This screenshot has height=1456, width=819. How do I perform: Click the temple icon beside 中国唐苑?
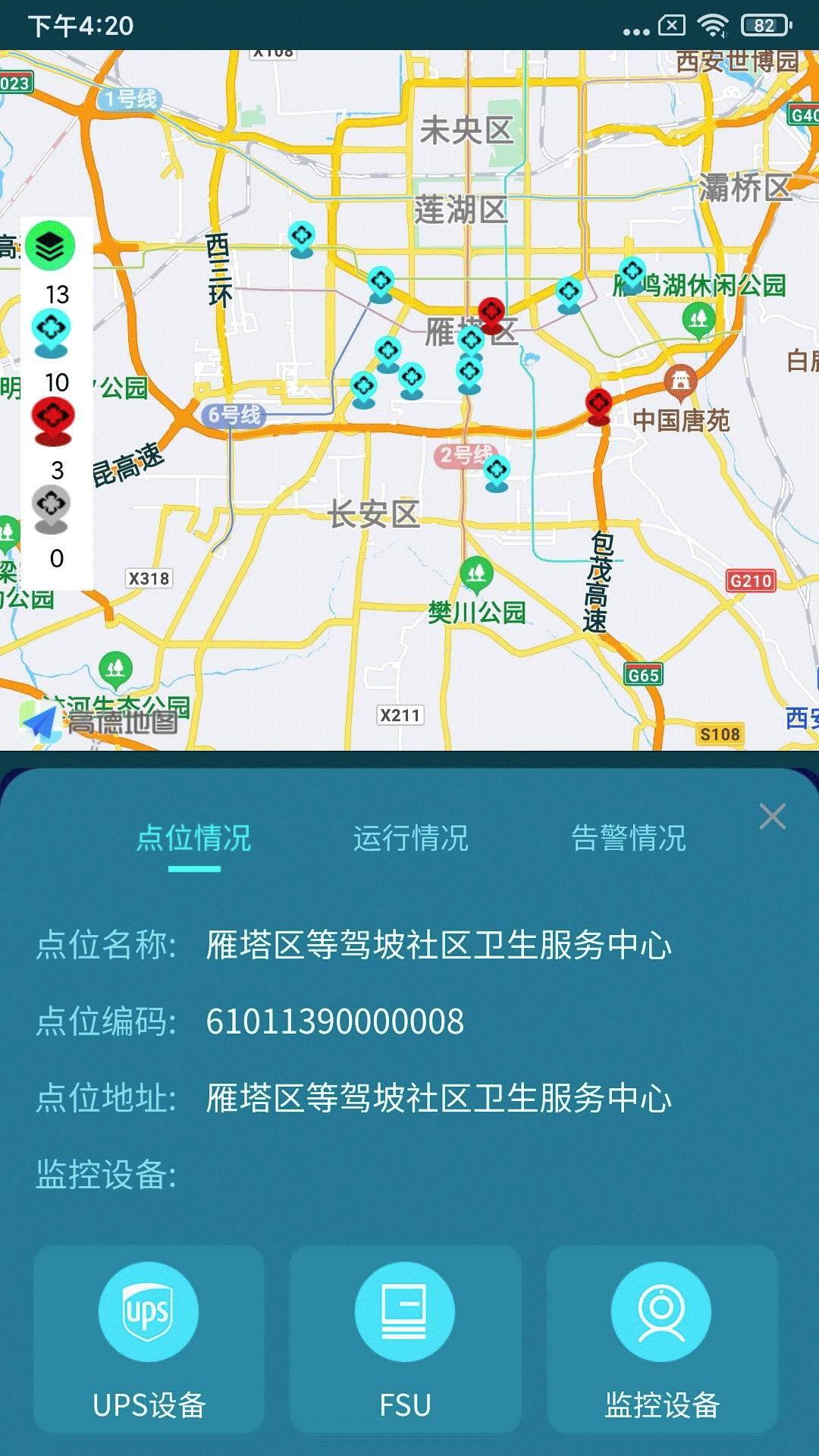click(x=682, y=380)
